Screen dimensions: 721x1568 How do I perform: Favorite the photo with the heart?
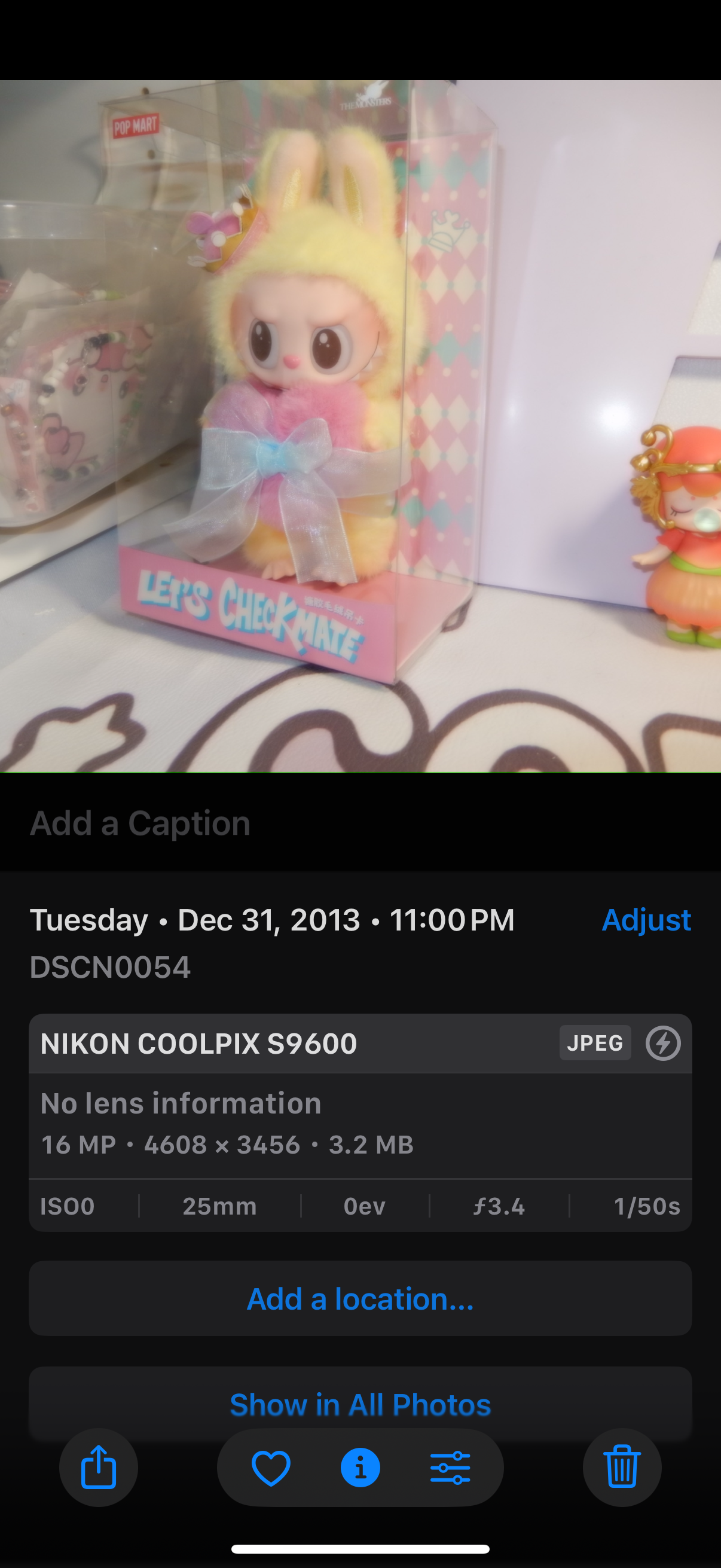click(271, 1468)
